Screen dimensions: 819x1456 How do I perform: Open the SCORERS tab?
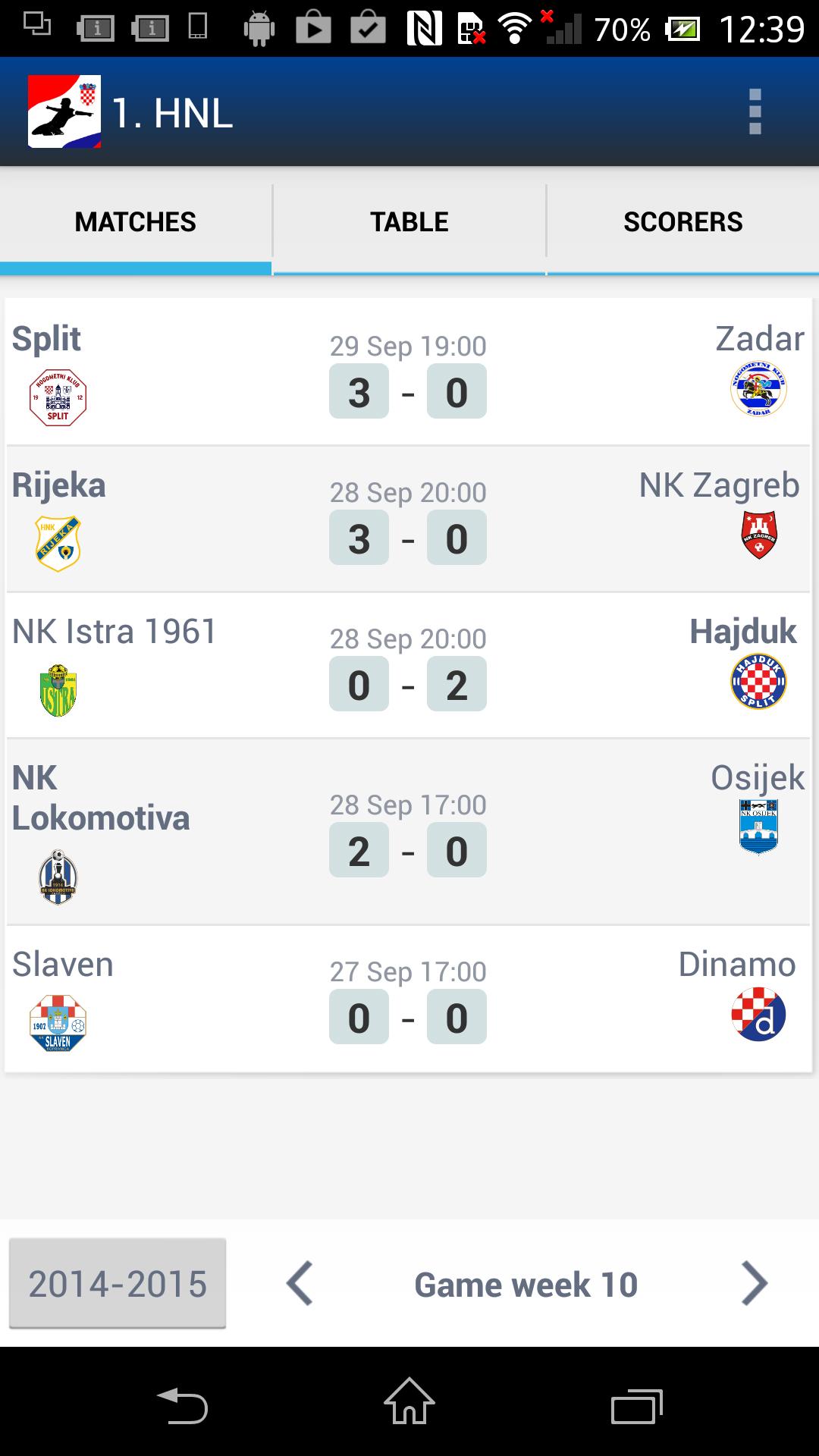[x=682, y=221]
